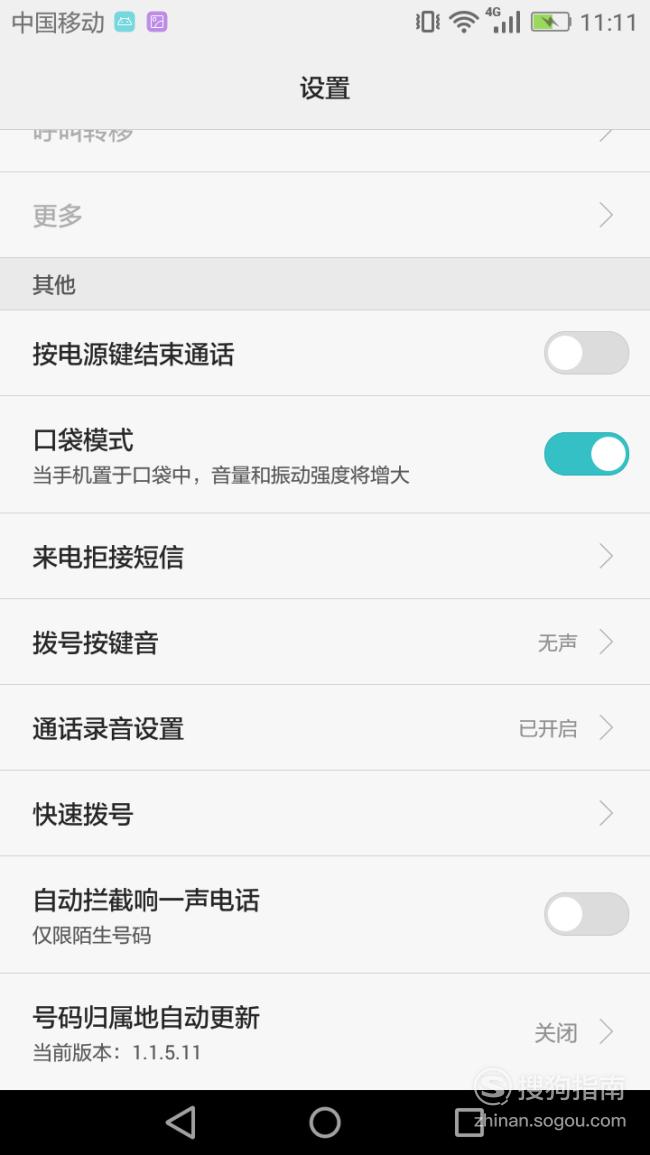Open the 更多 settings row
This screenshot has height=1155, width=650.
pyautogui.click(x=325, y=215)
